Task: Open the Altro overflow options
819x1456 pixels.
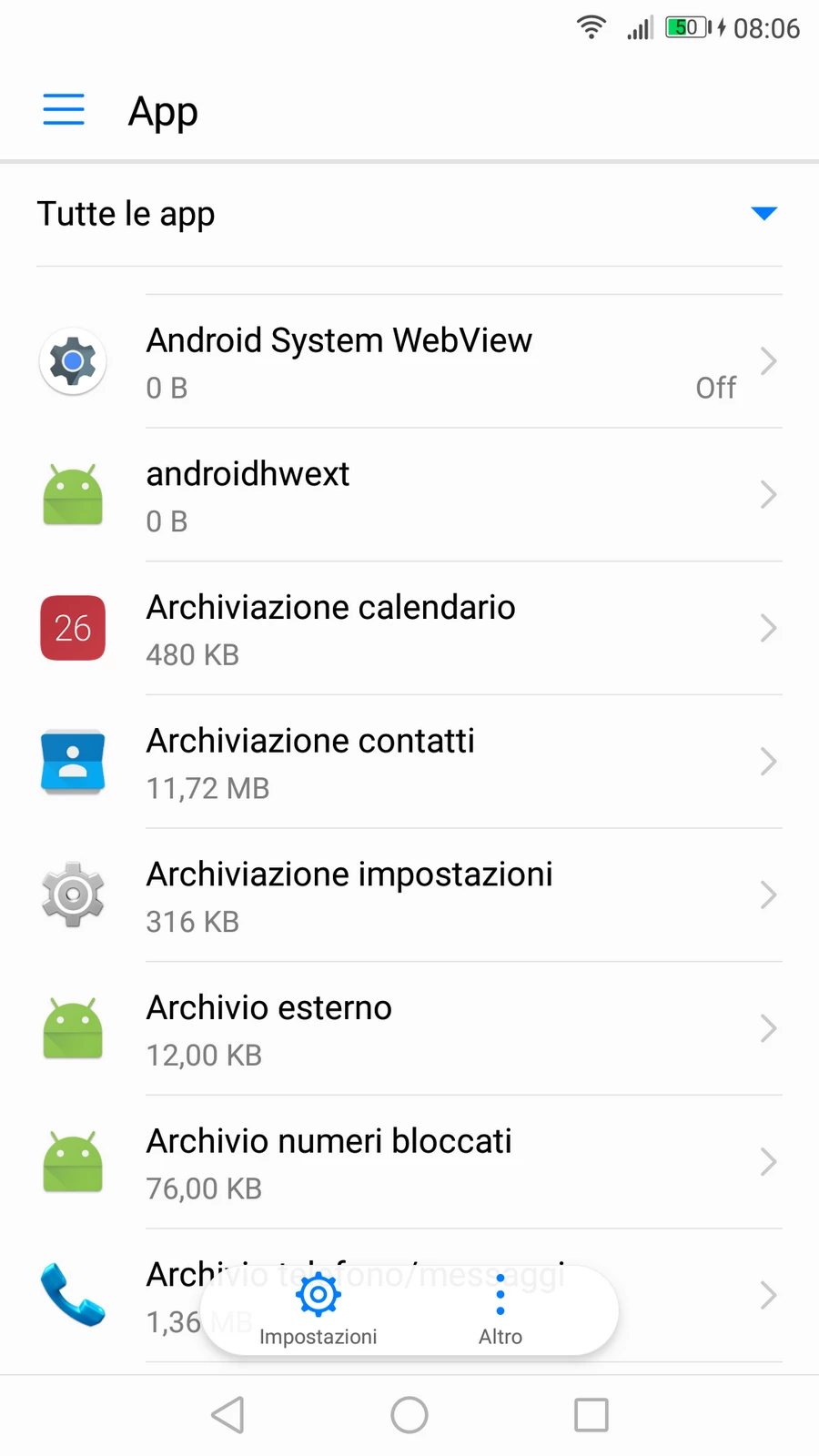Action: [500, 1310]
